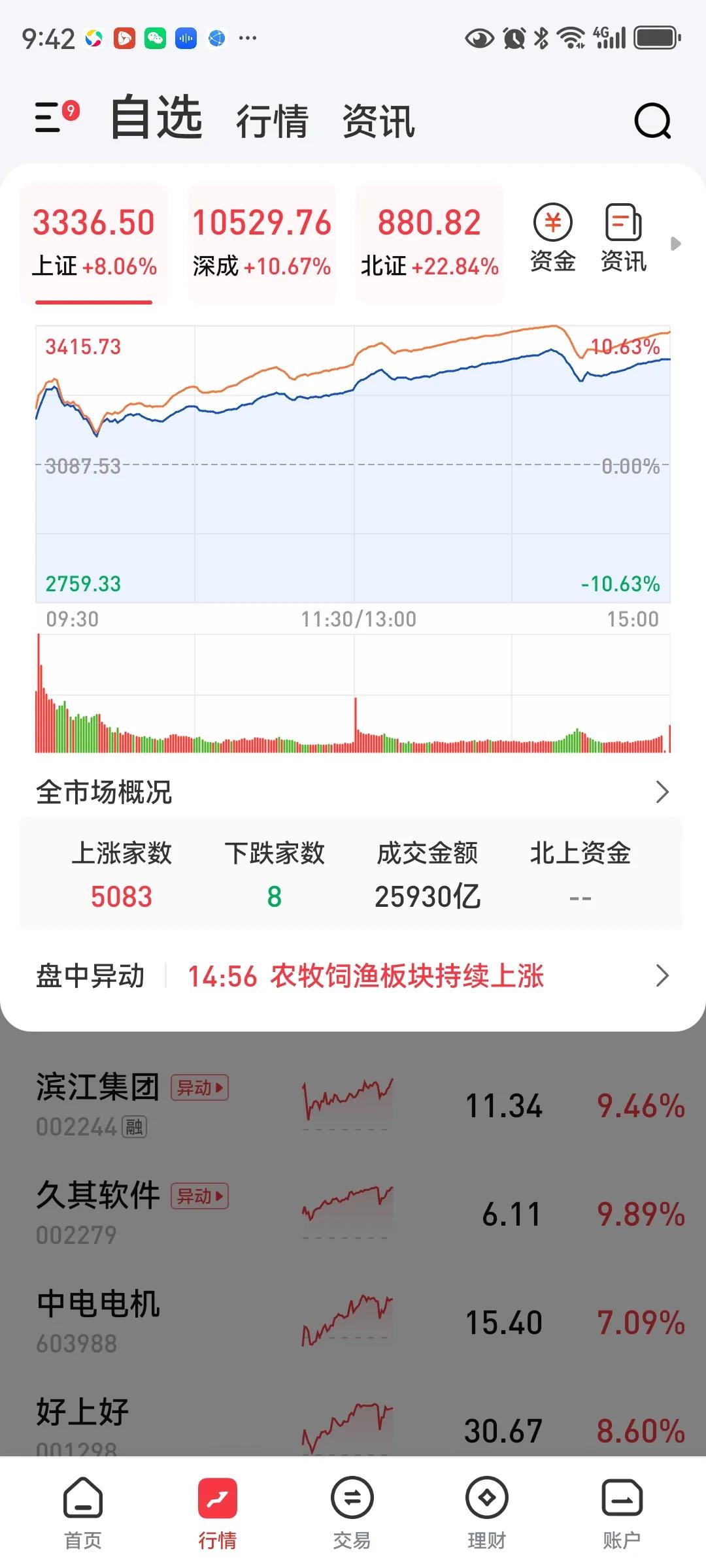Go to the 首页 bottom tab
This screenshot has width=706, height=1568.
[x=83, y=1512]
